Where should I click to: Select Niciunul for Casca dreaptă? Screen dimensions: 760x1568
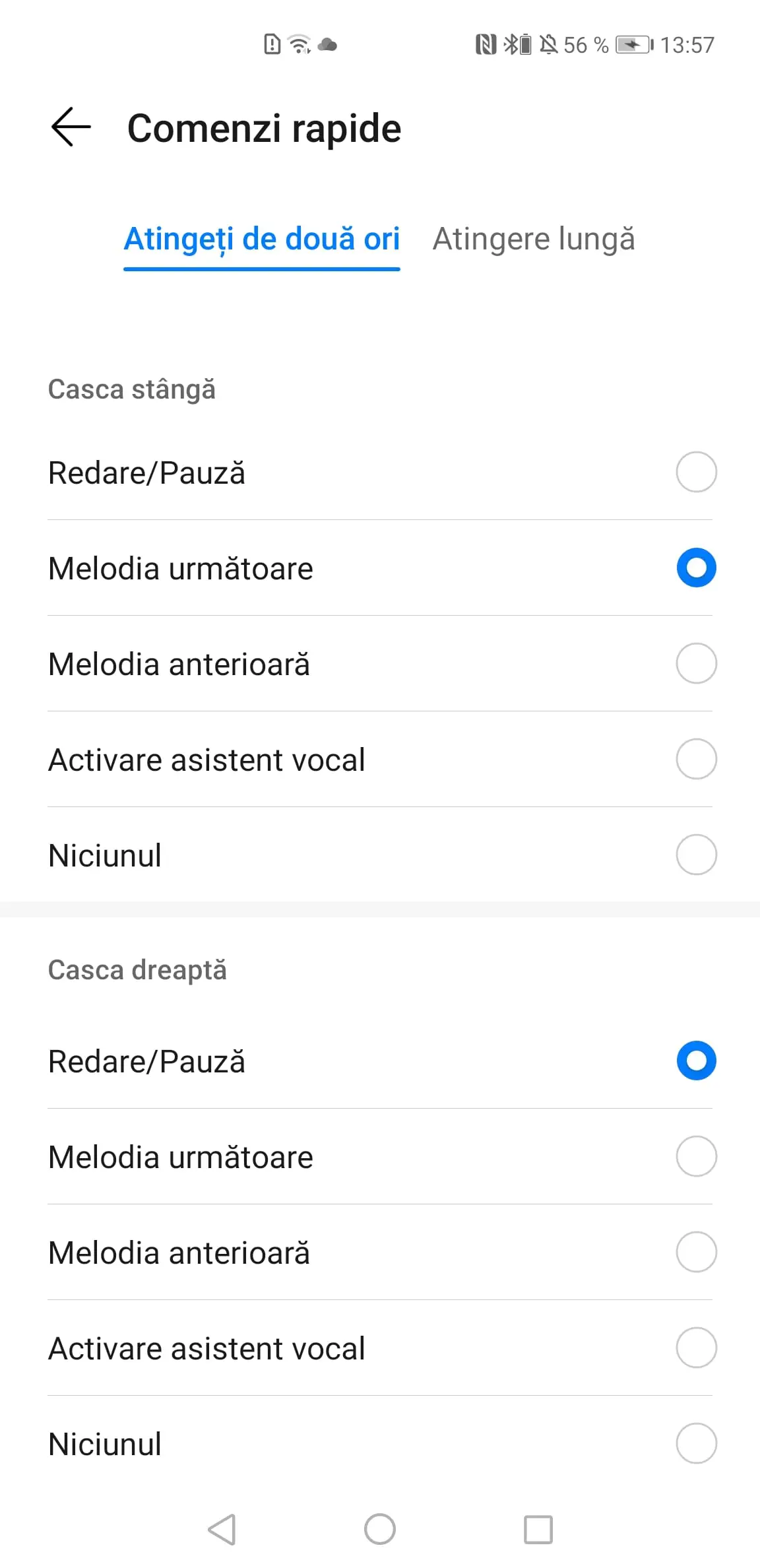click(380, 1444)
